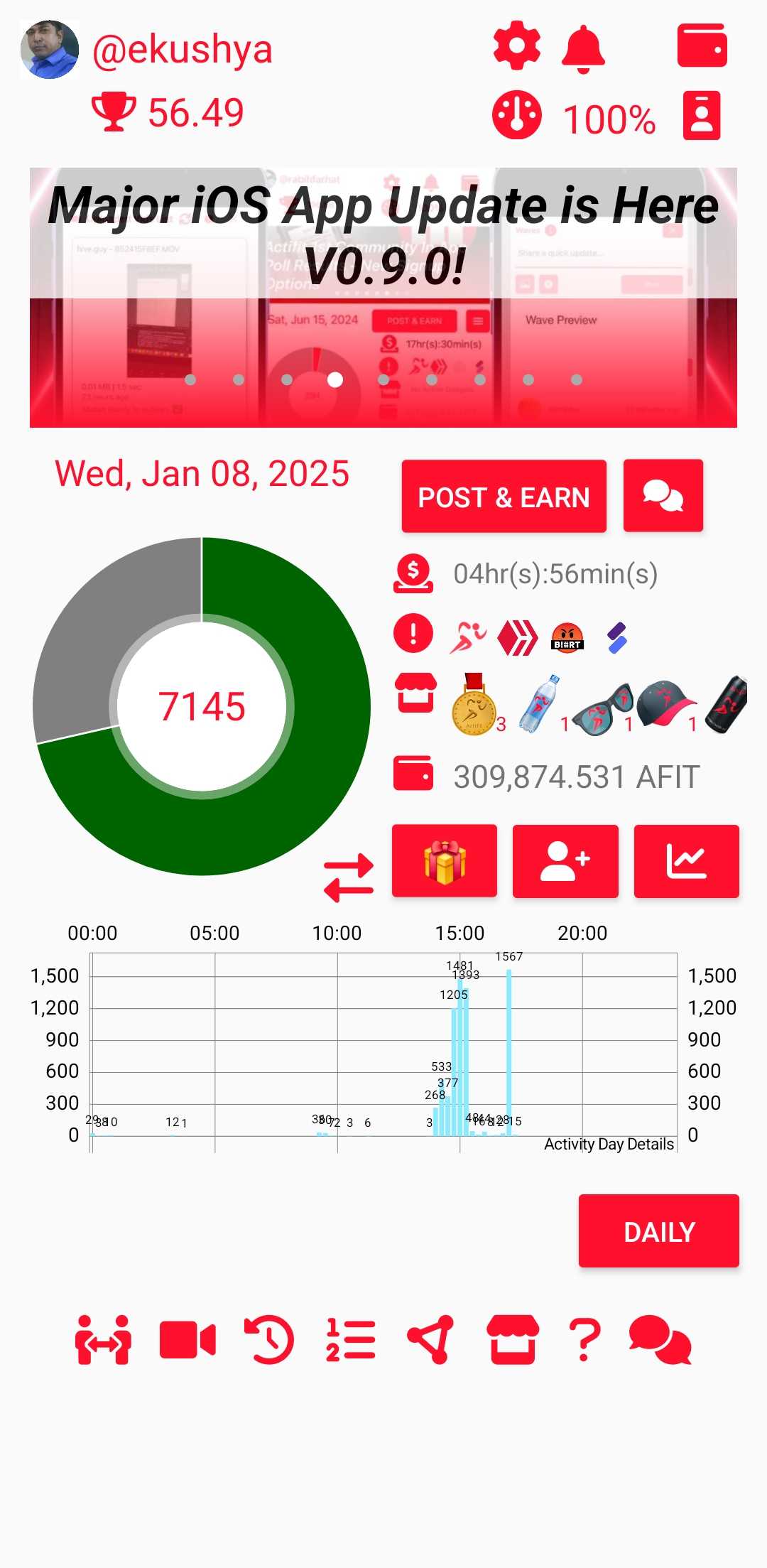767x1568 pixels.
Task: Switch the chart with the DAILY button
Action: (x=658, y=1231)
